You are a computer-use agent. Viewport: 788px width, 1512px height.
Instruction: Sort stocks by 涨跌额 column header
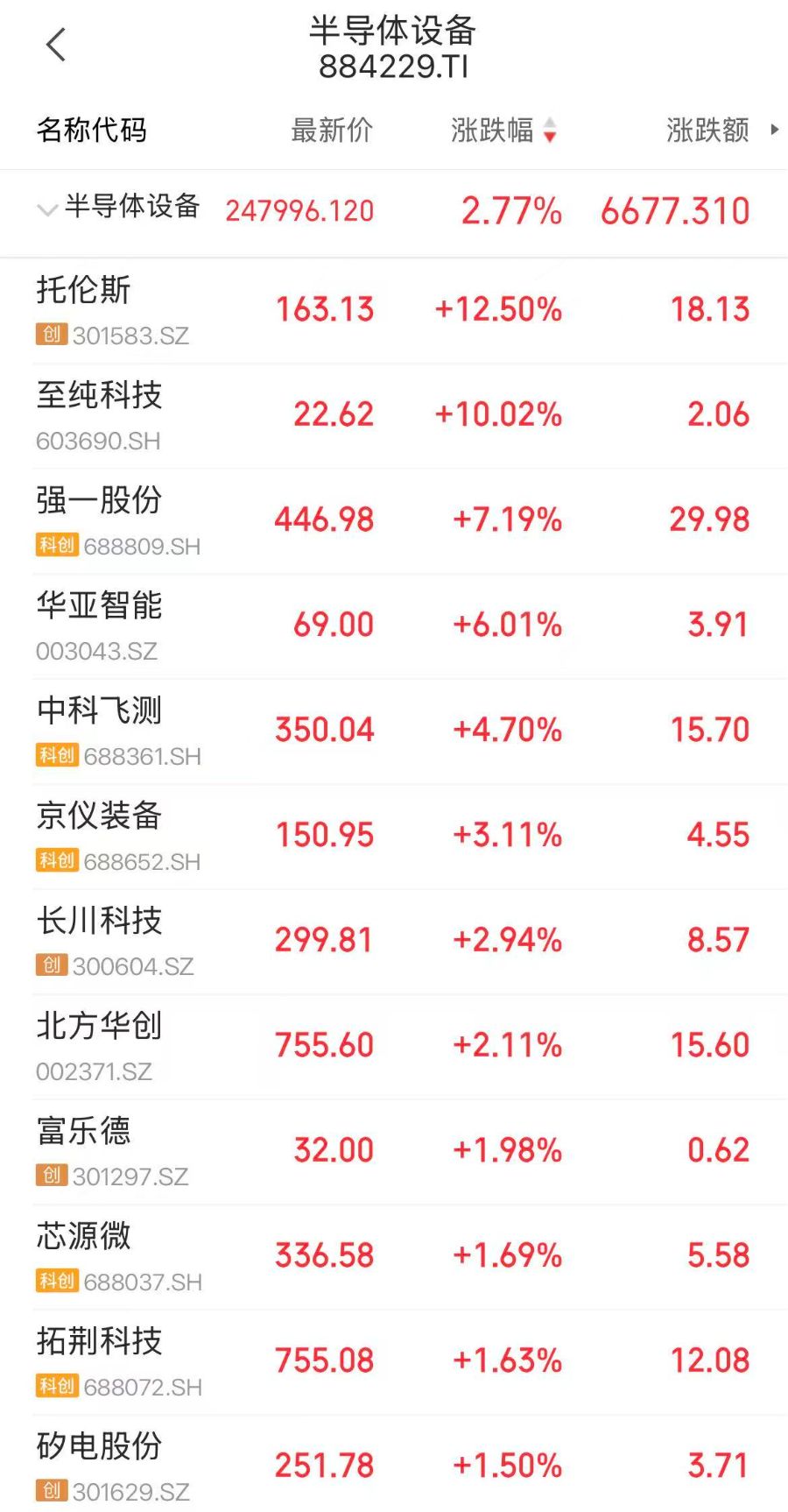tap(707, 131)
